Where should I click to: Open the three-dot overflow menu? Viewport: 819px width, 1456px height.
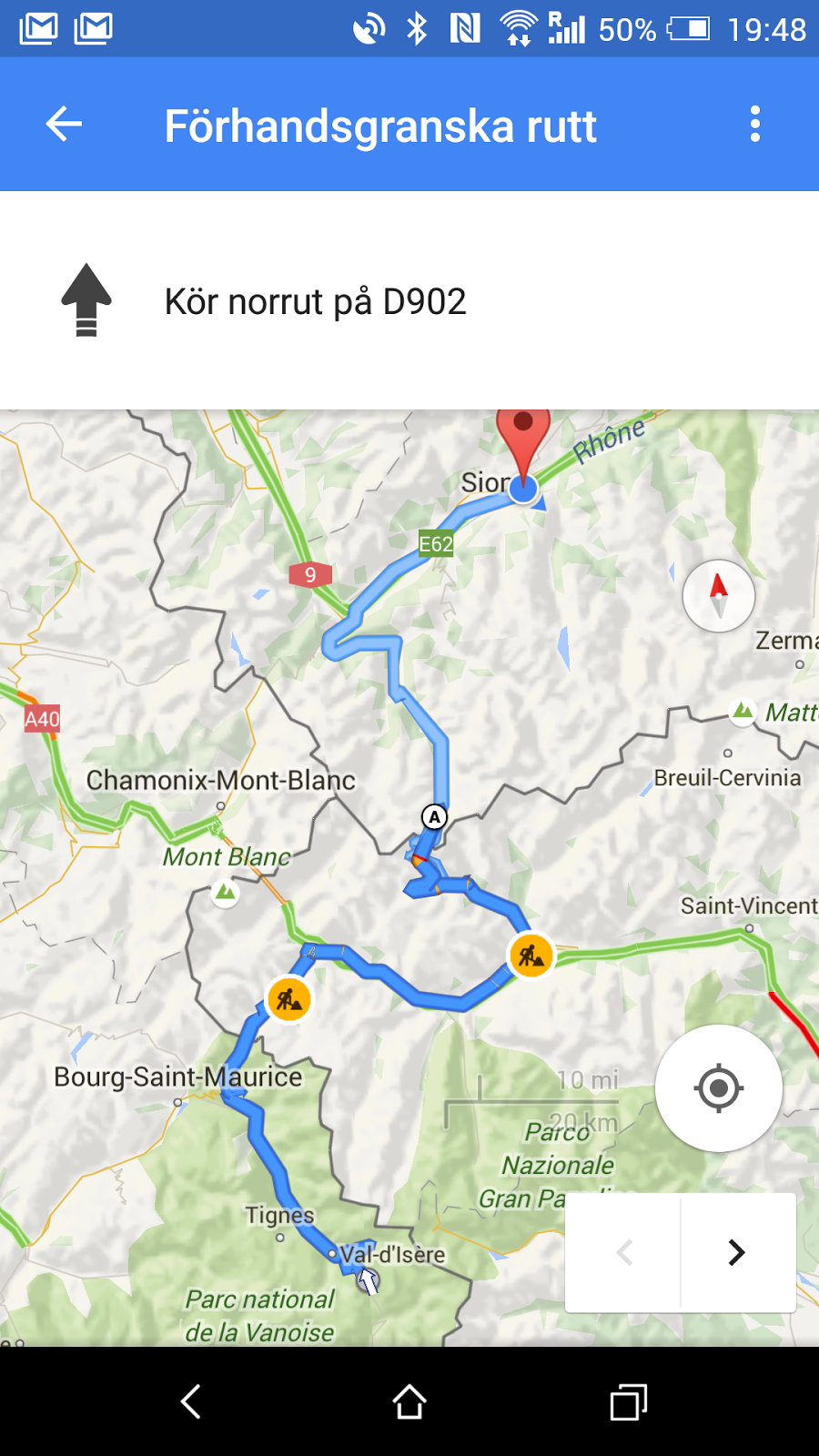click(x=754, y=125)
